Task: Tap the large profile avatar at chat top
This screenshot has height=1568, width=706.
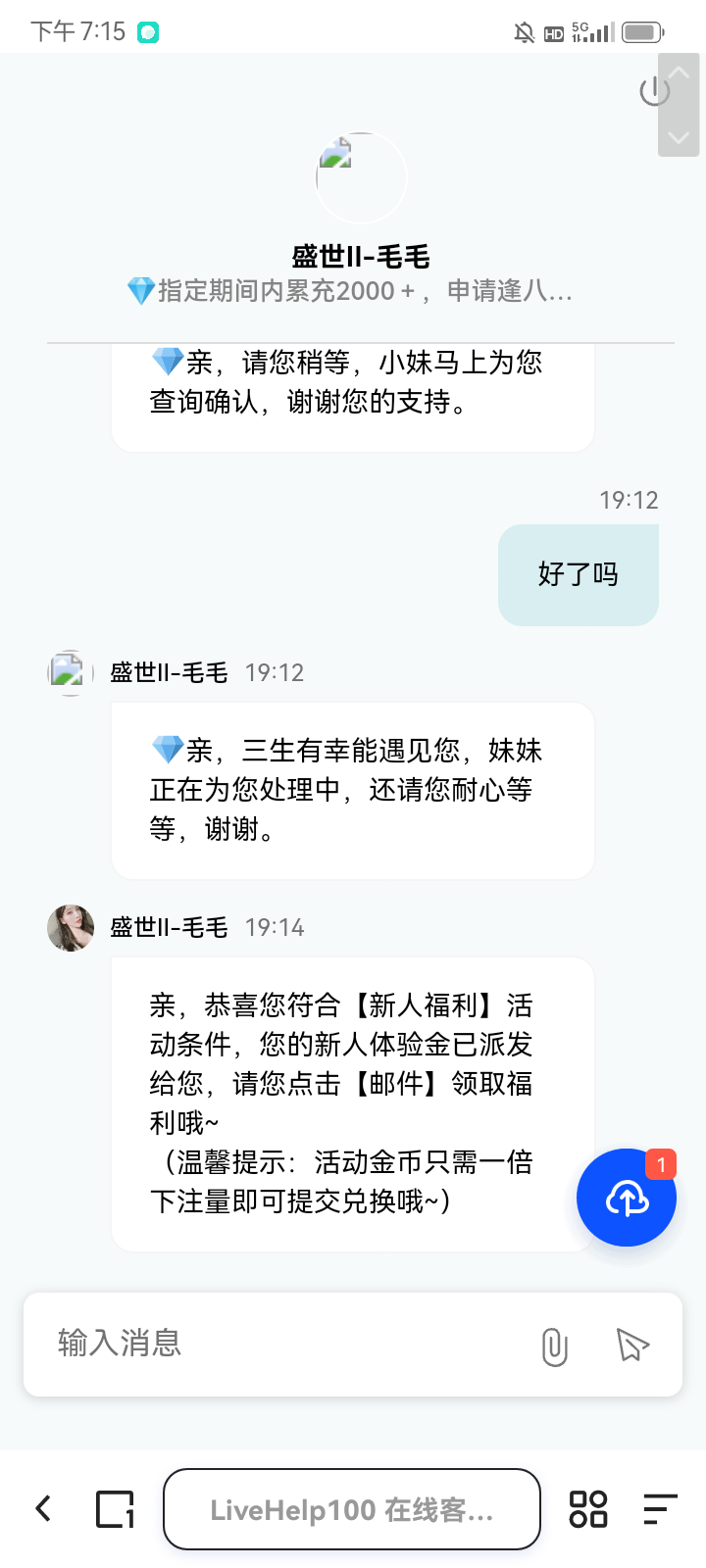Action: [361, 176]
